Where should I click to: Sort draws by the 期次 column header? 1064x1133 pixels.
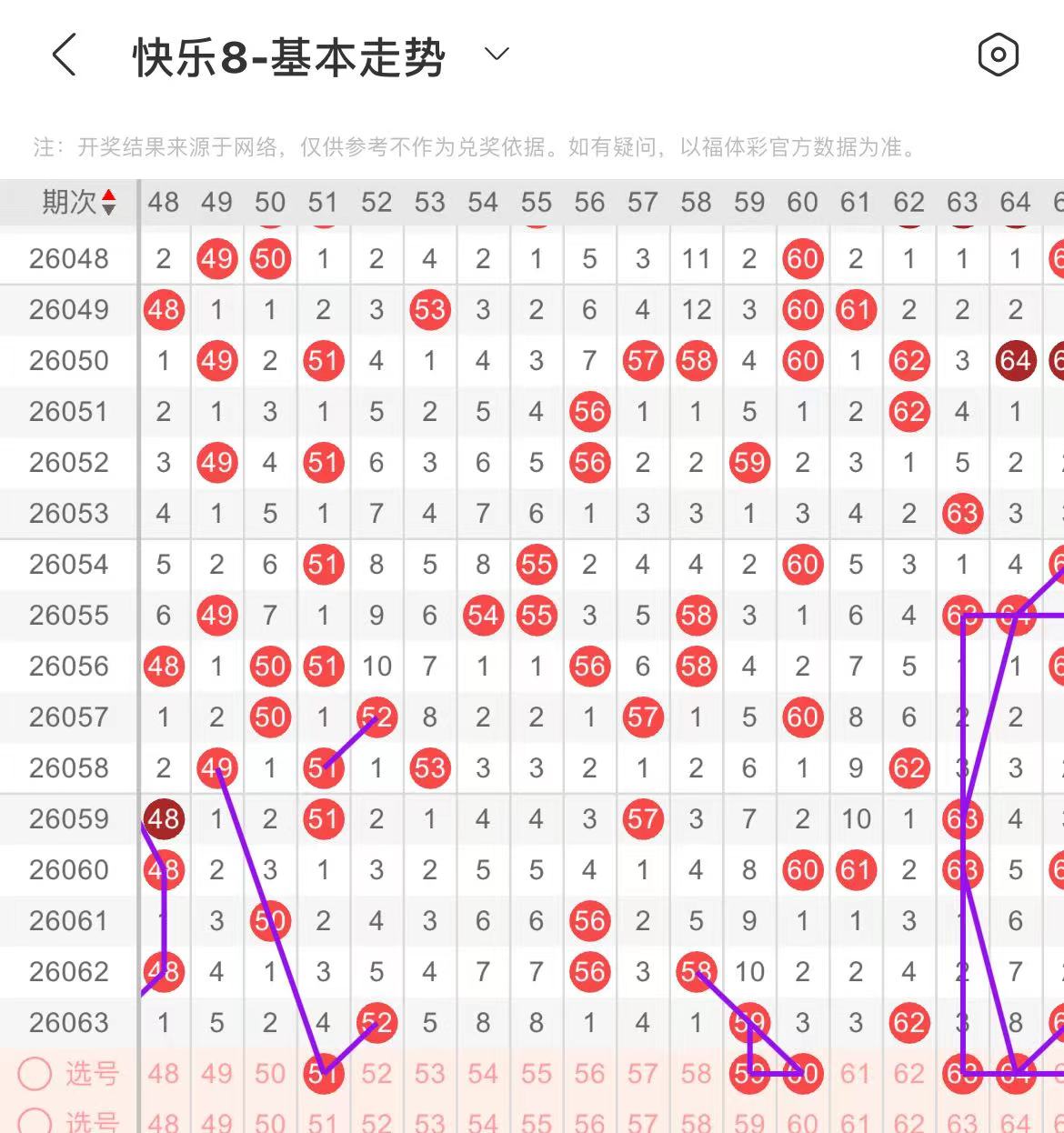(x=78, y=202)
